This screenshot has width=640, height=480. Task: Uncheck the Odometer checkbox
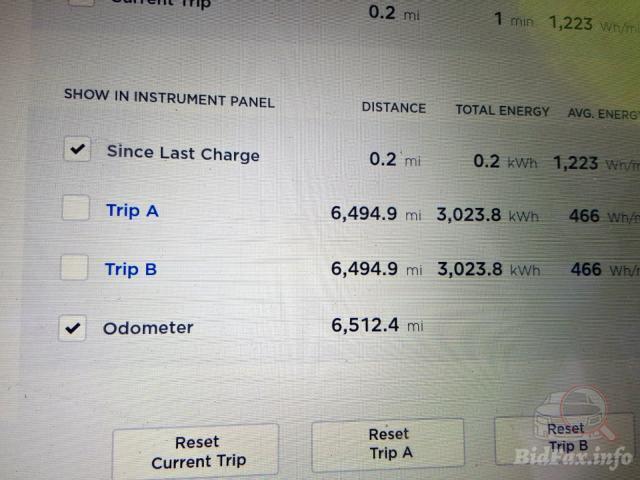(x=72, y=327)
